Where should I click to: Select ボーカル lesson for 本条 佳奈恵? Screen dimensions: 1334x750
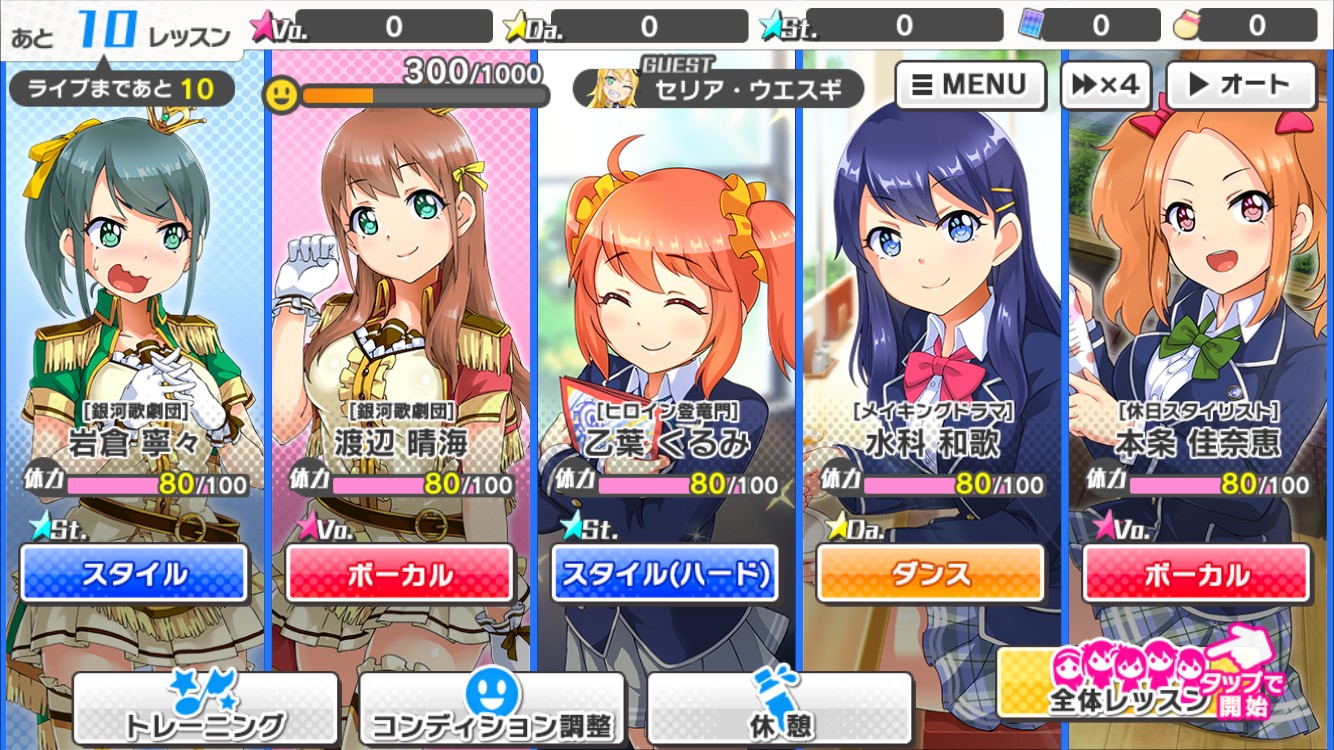point(1196,574)
